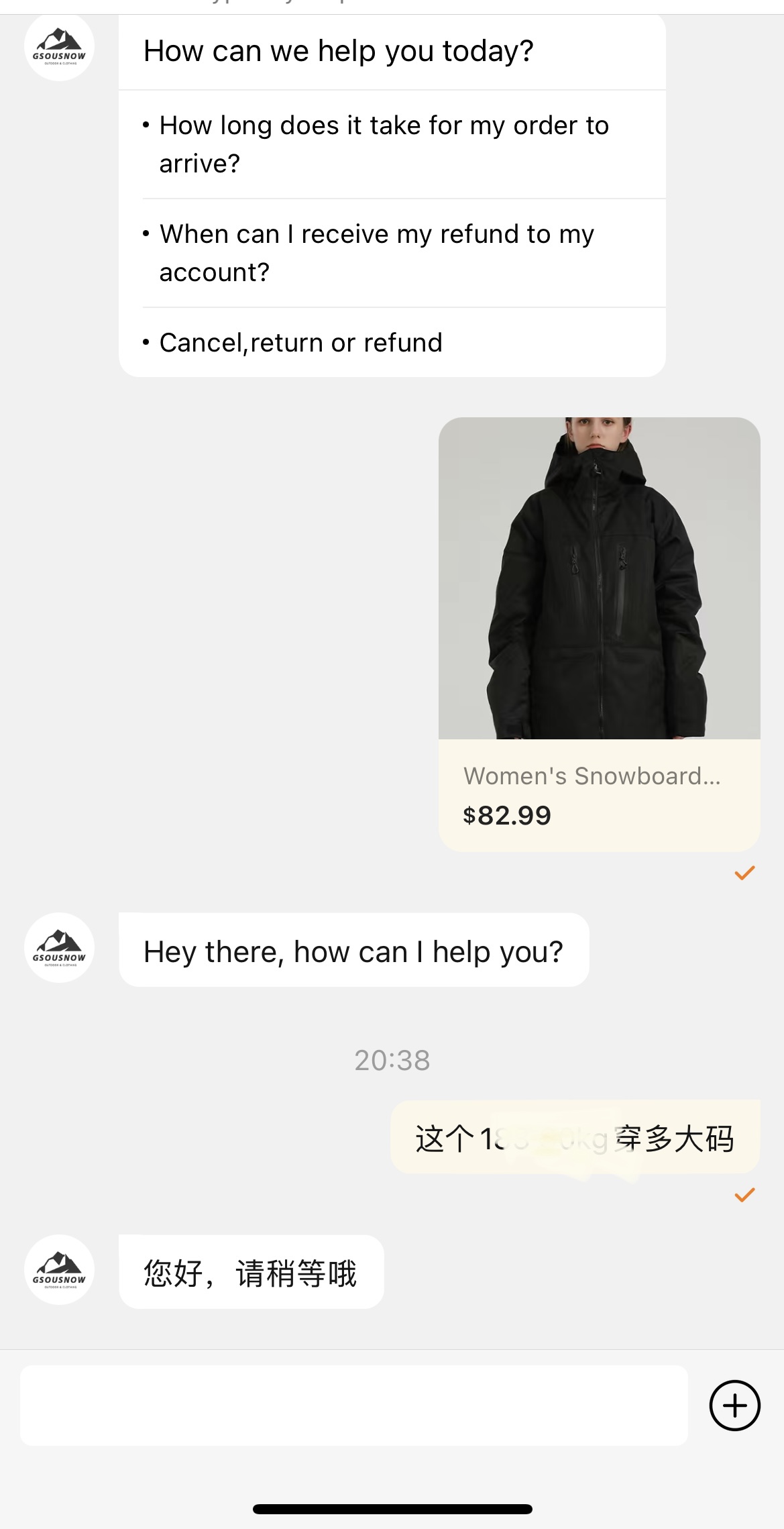
Task: Focus the message input field
Action: click(353, 1405)
